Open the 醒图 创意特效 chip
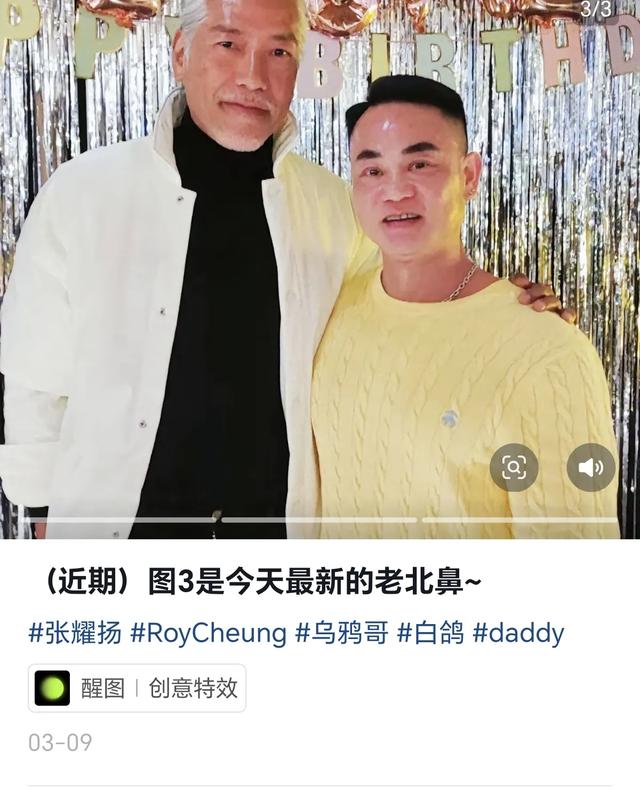The width and height of the screenshot is (640, 790). click(137, 688)
